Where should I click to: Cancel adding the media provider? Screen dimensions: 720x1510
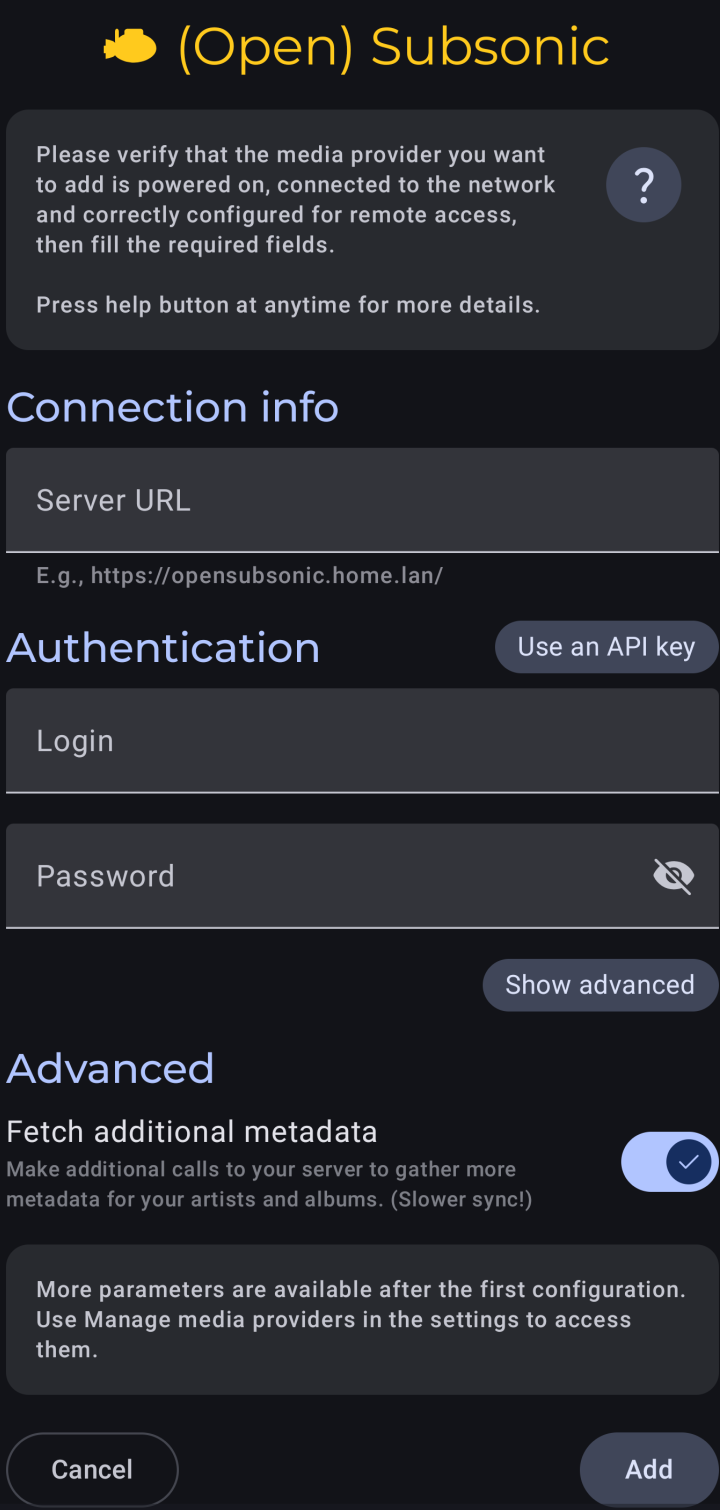92,1469
